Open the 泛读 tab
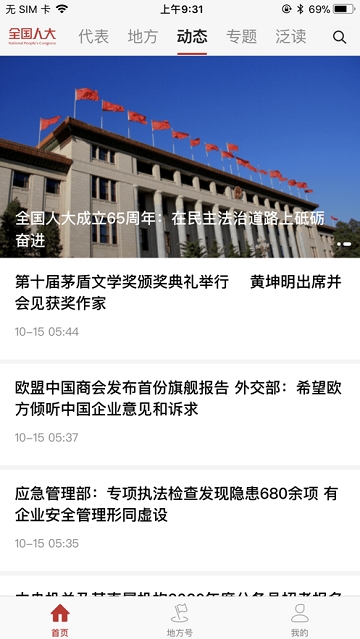Viewport: 360px width, 639px height. pyautogui.click(x=291, y=37)
